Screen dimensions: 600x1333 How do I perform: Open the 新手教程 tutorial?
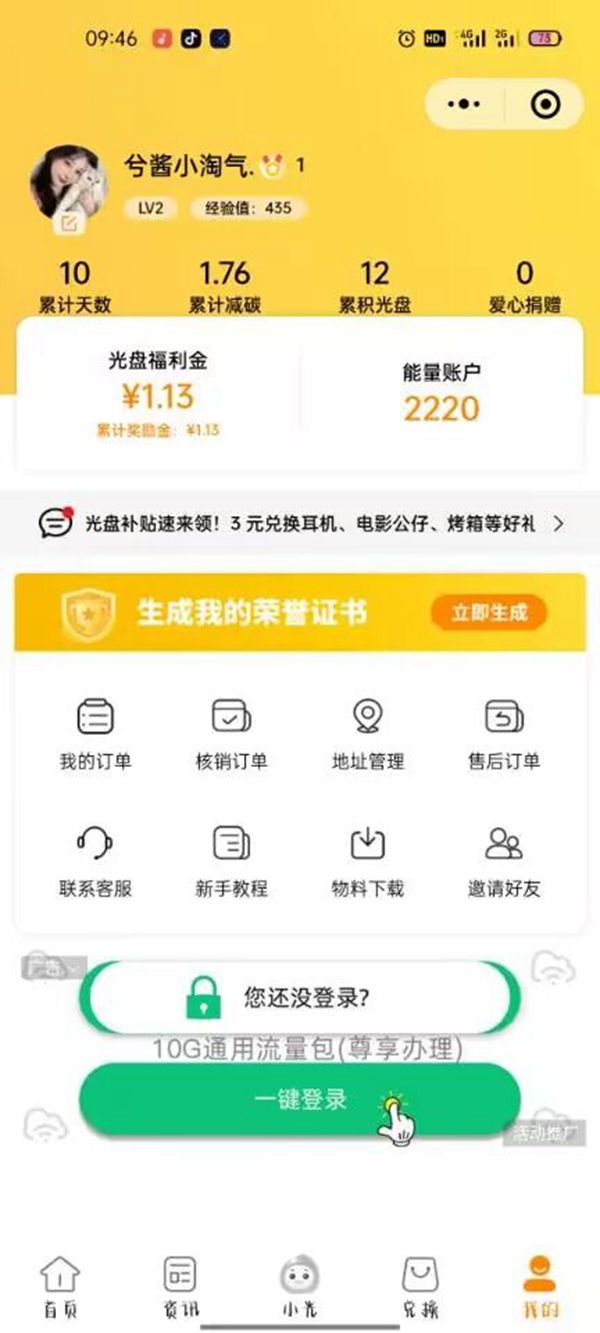point(231,861)
